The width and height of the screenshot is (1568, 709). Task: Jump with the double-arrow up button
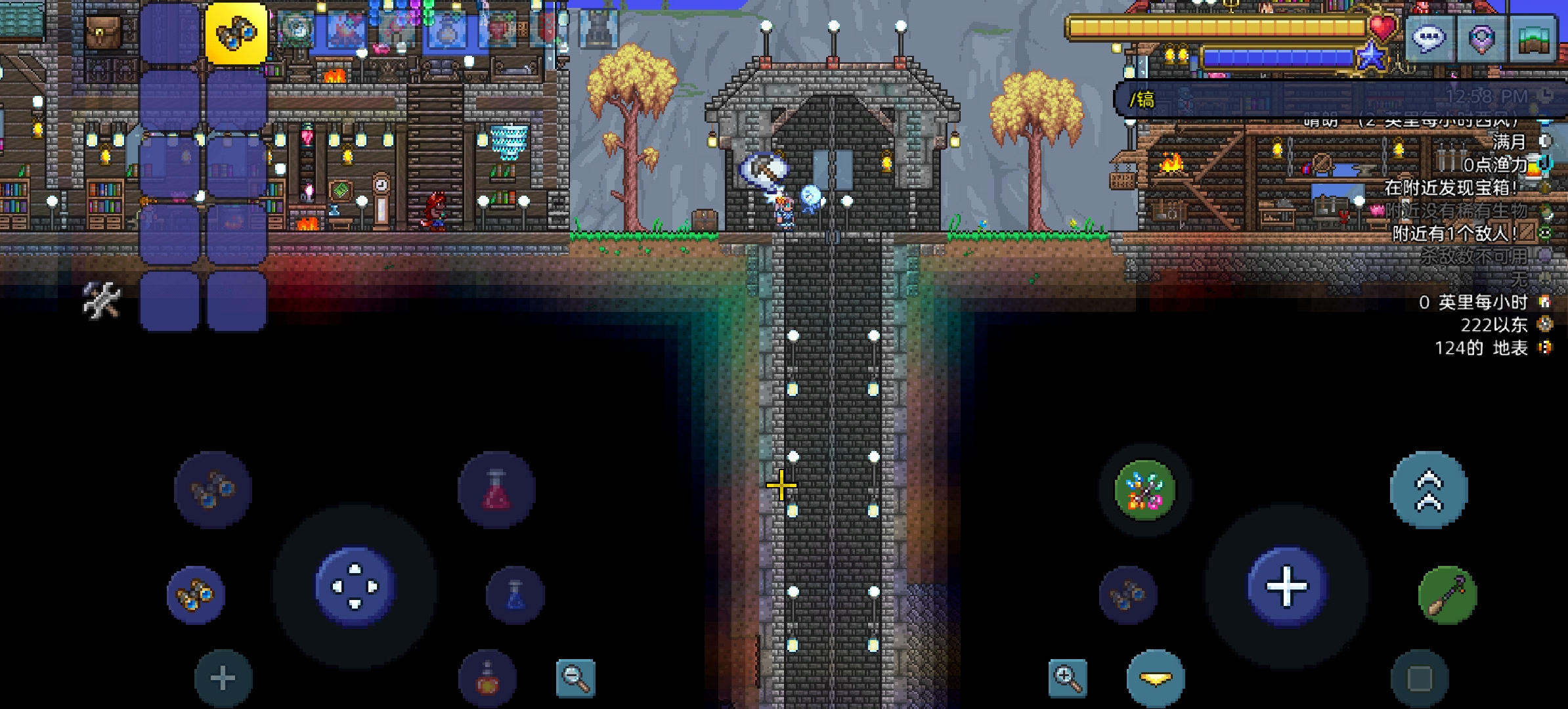pyautogui.click(x=1429, y=490)
